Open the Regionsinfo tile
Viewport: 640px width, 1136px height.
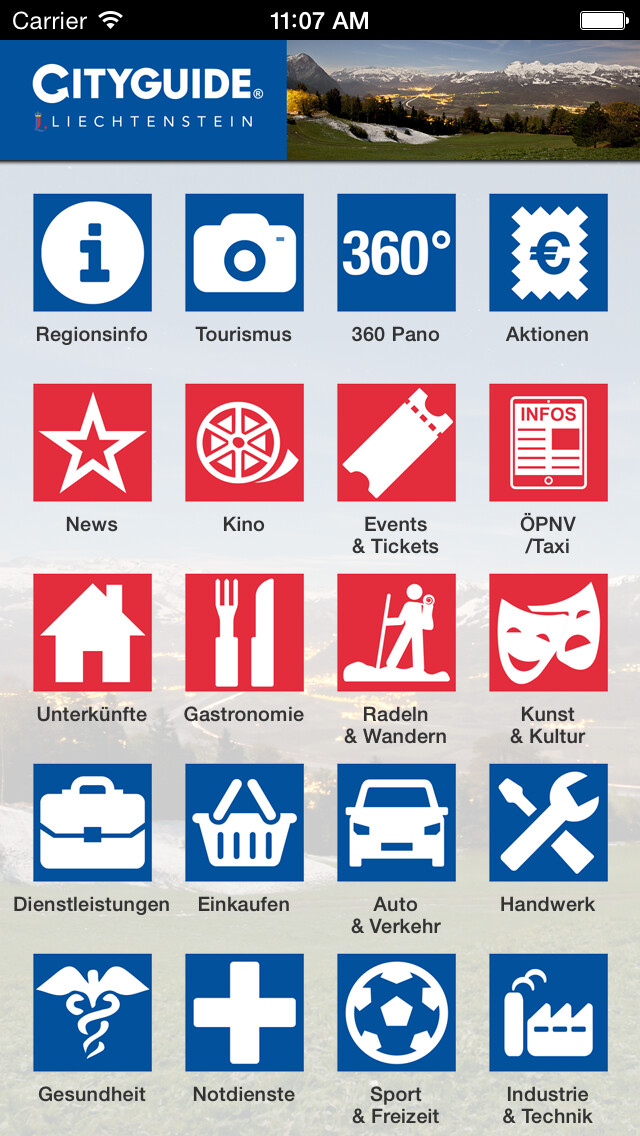(92, 252)
